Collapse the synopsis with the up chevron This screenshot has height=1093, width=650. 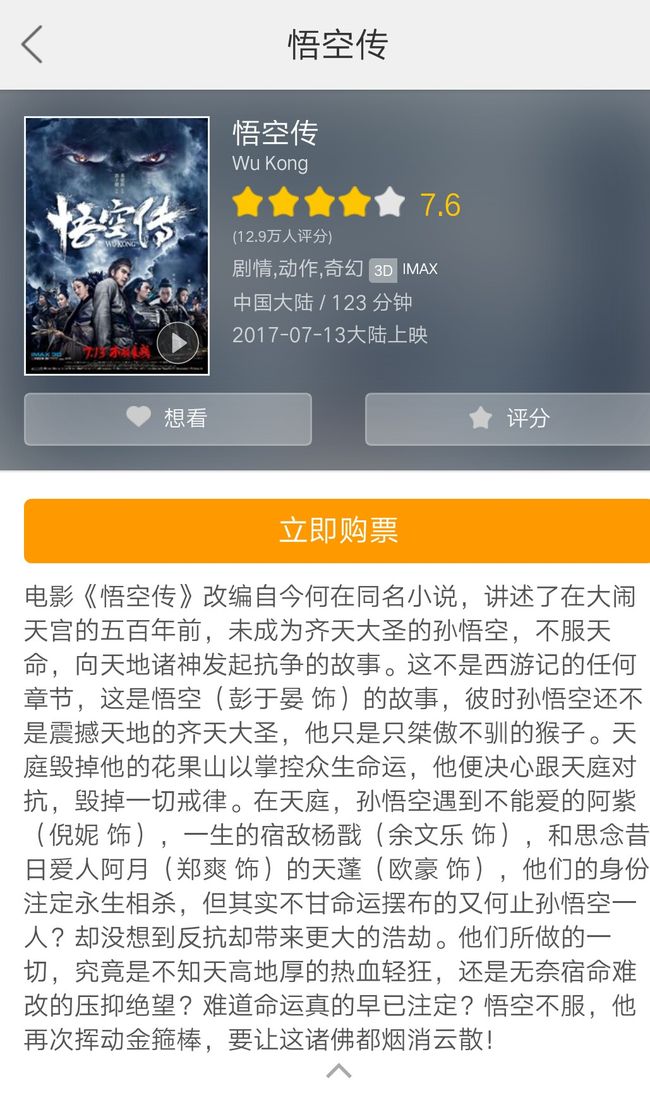[339, 1071]
